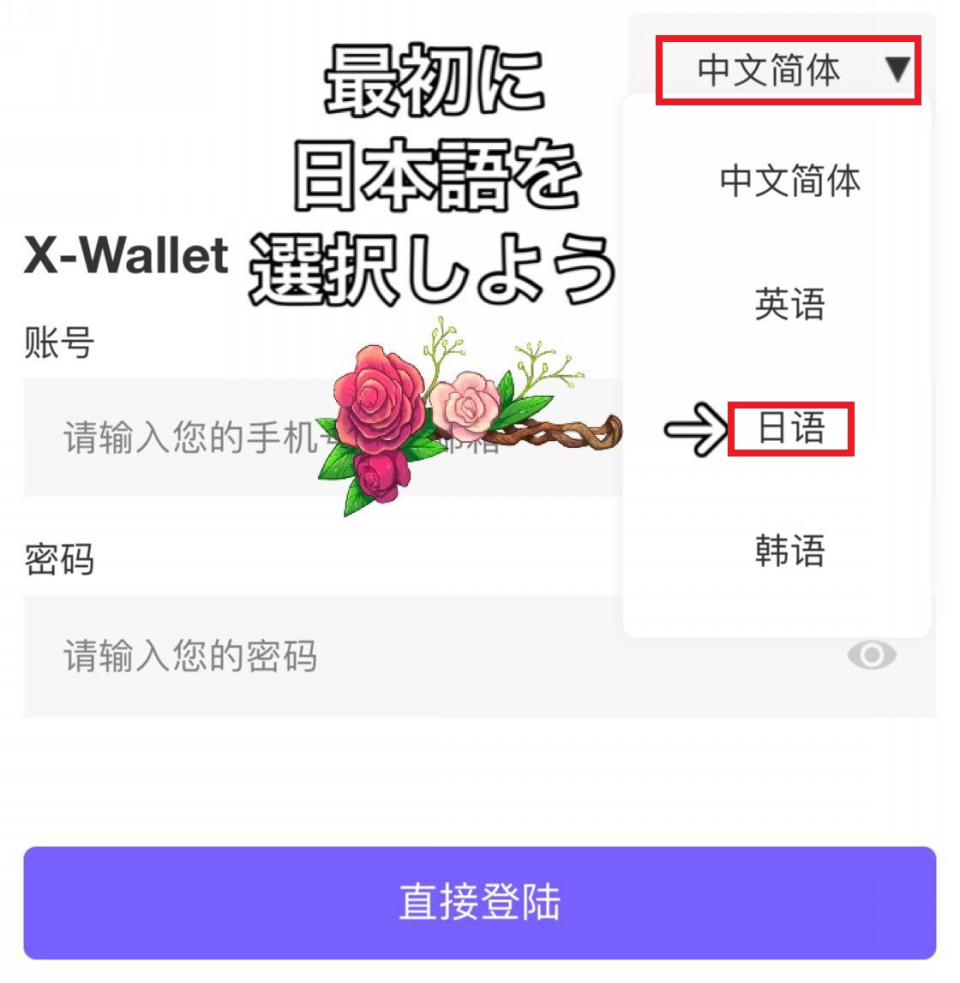Select 日语 as the language
This screenshot has width=960, height=983.
click(791, 429)
